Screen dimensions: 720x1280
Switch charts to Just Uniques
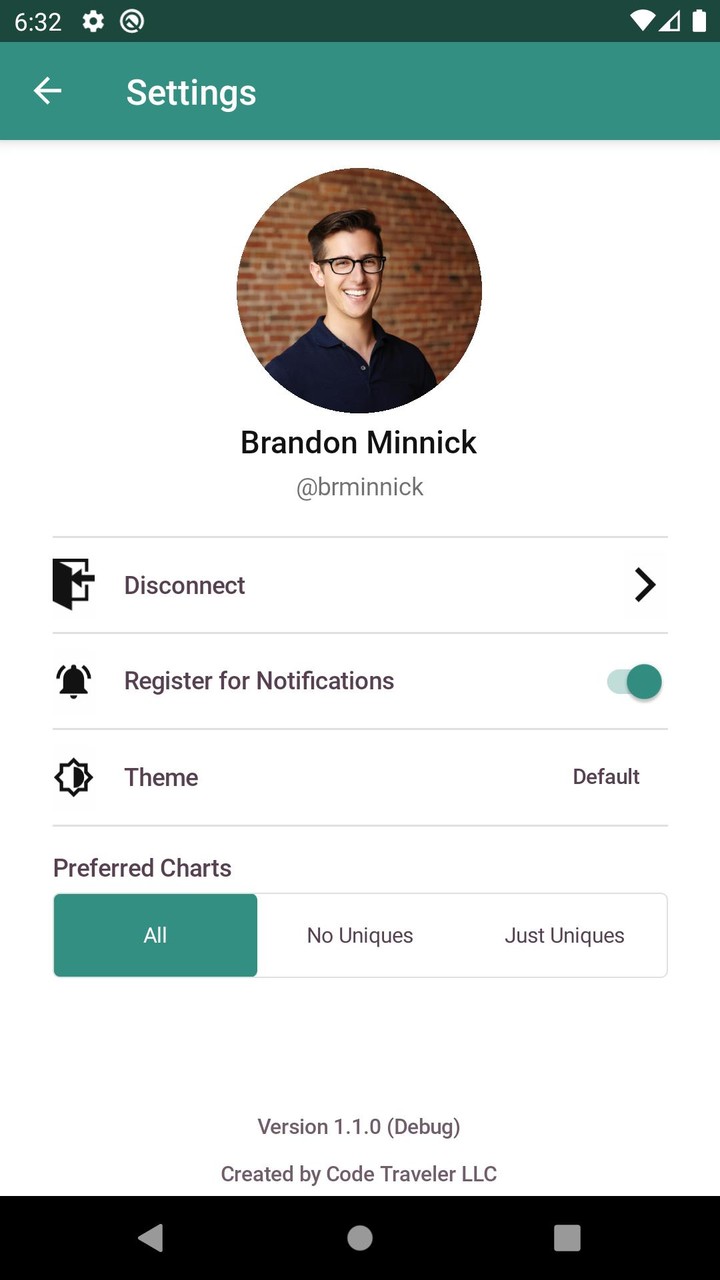tap(564, 935)
